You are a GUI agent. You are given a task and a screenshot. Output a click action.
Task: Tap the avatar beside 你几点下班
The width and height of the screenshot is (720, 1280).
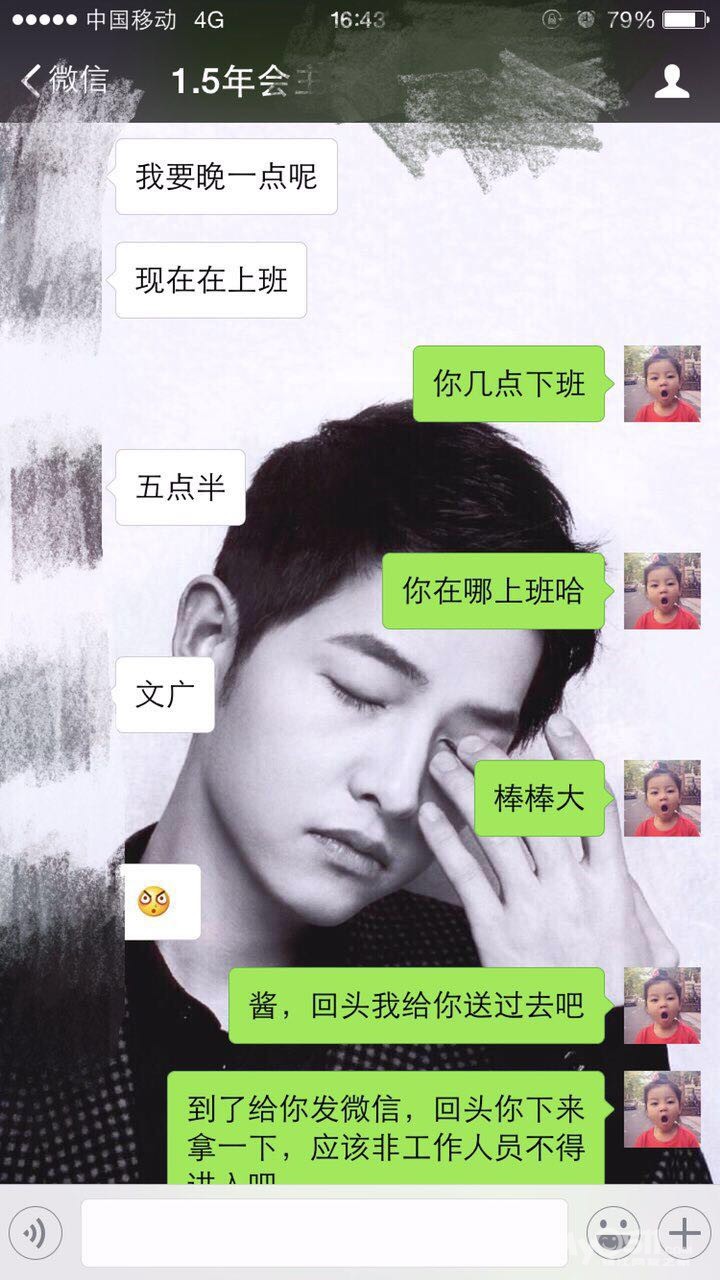(x=662, y=384)
